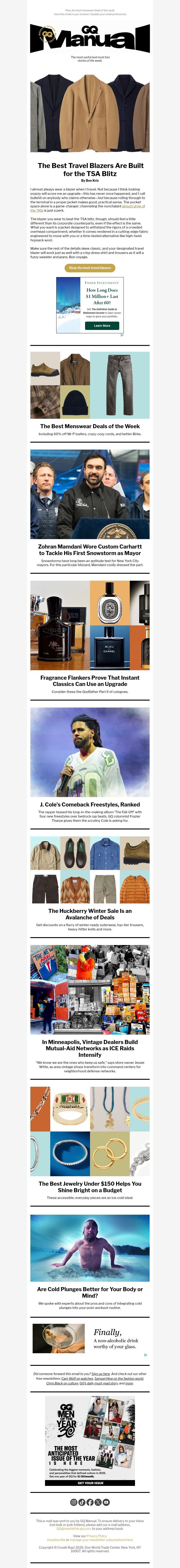Tap 'GET YOUR ISSUE' button
The image size is (180, 1568).
coord(90,1478)
